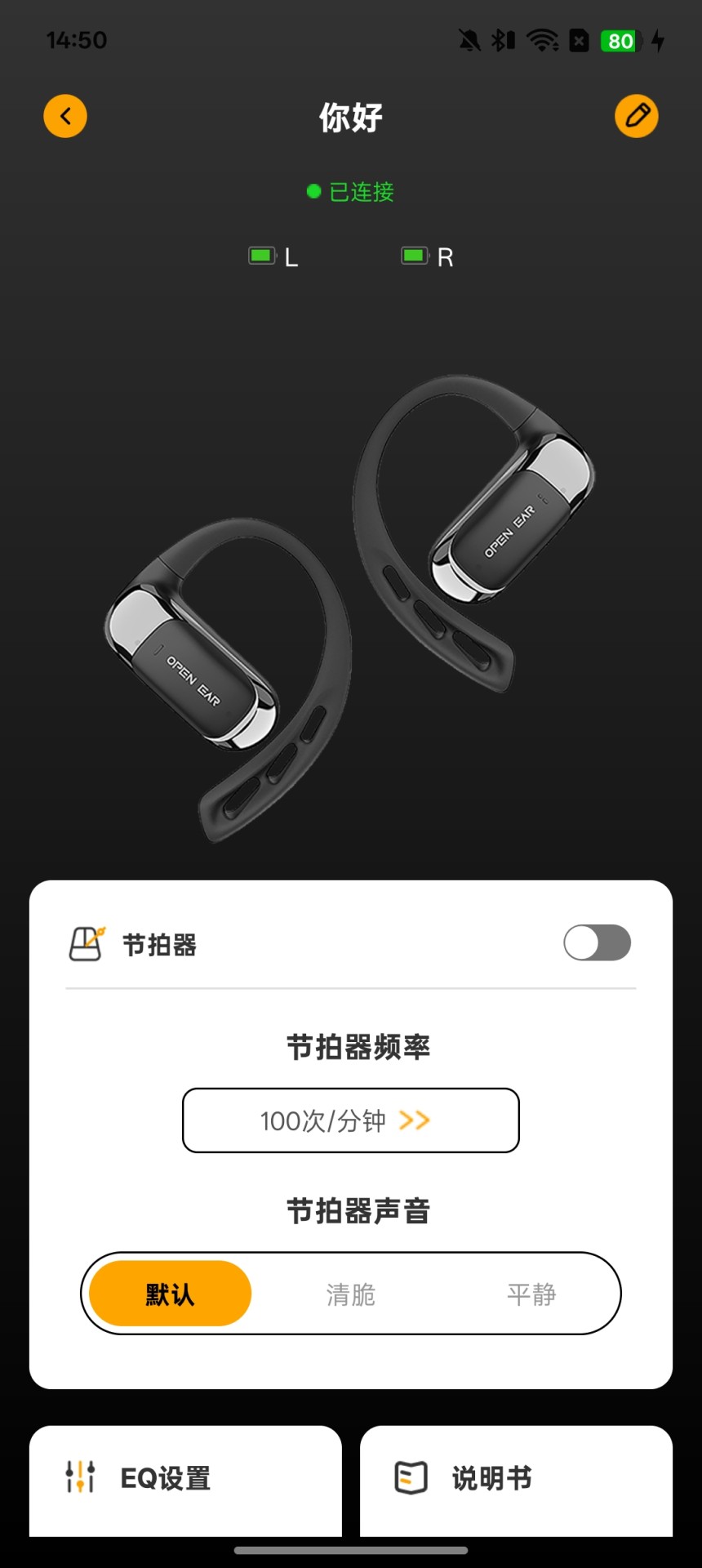Open the 说明书 user manual
Screen dimensions: 702x1568
[x=515, y=1480]
